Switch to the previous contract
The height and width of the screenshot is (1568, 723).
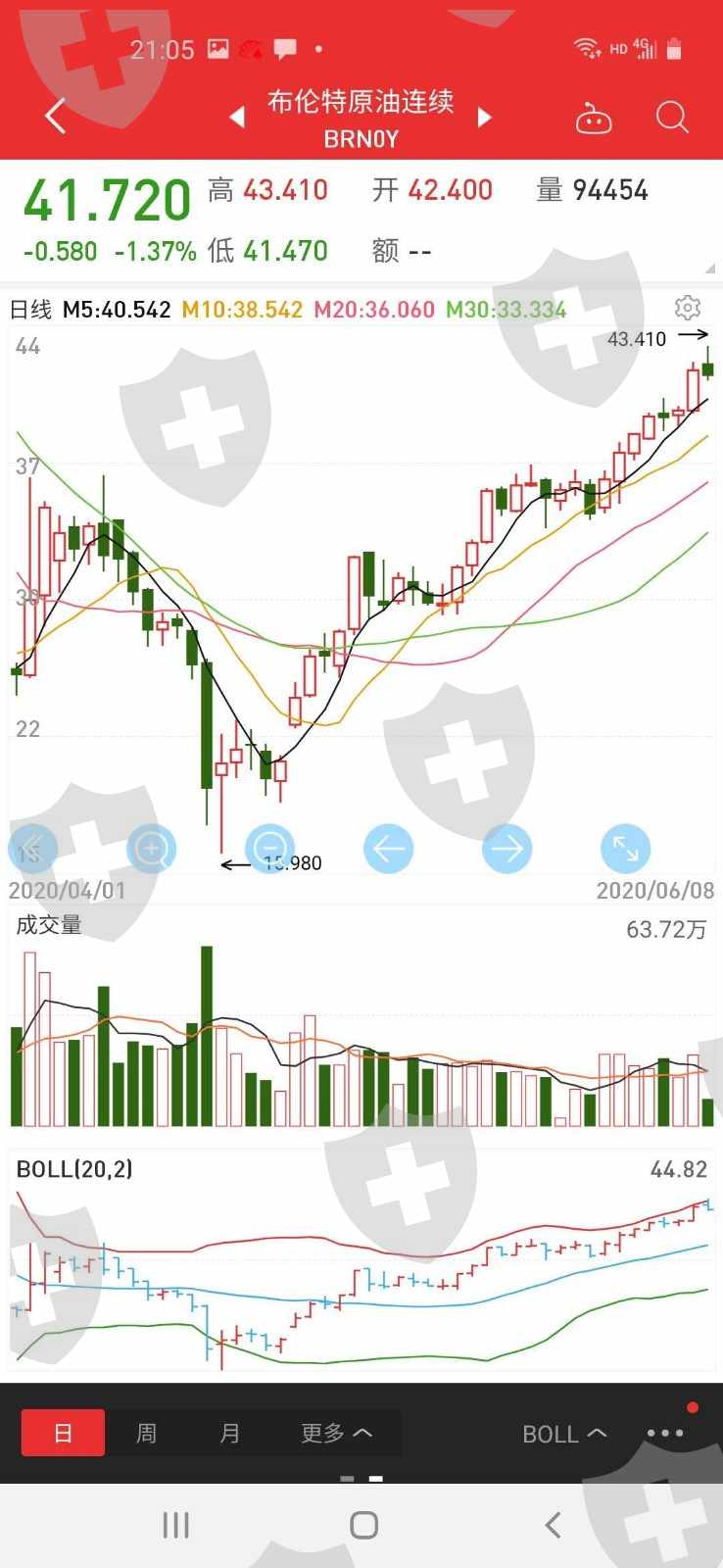(237, 118)
